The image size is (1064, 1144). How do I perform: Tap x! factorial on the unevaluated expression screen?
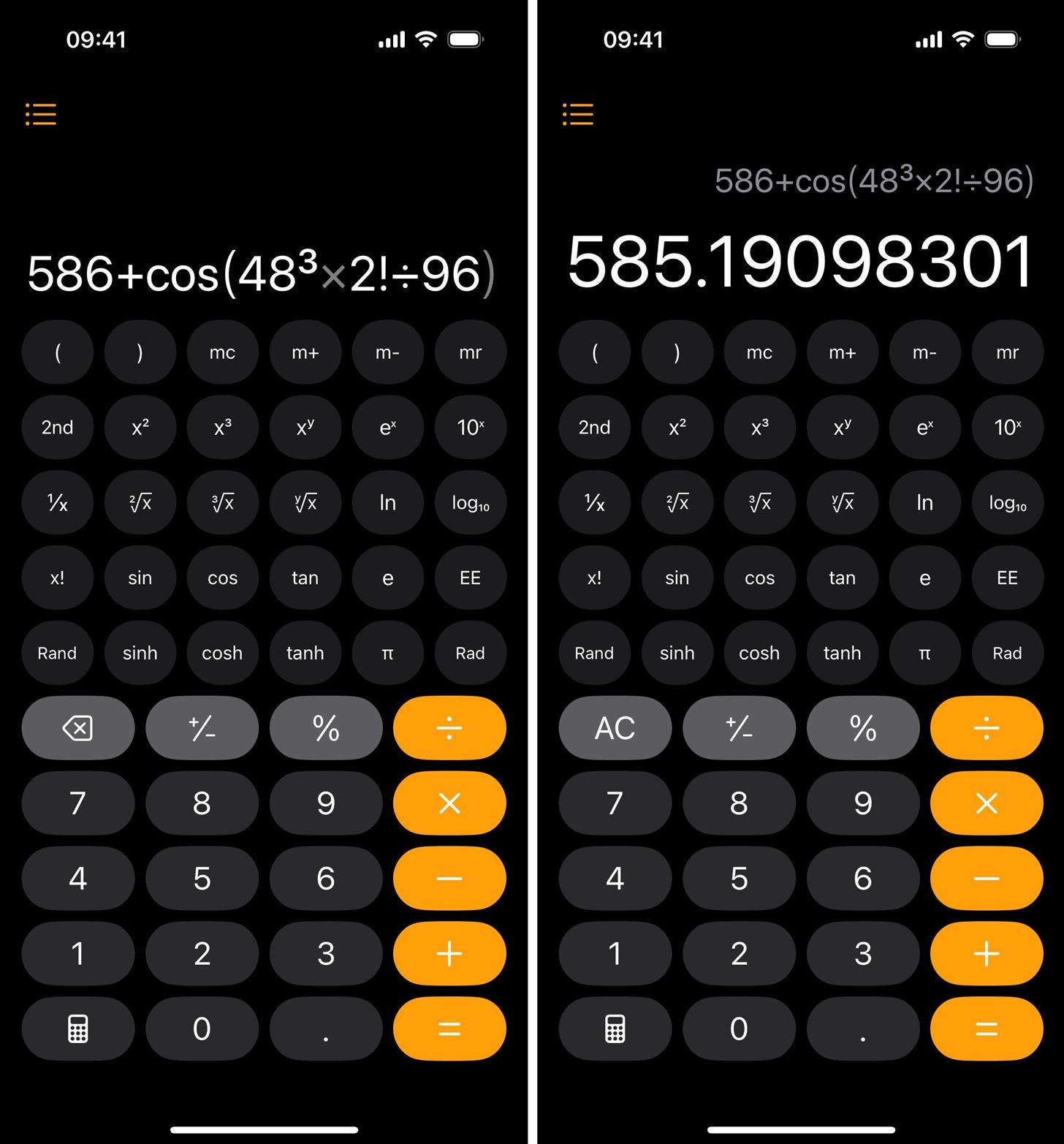coord(57,577)
